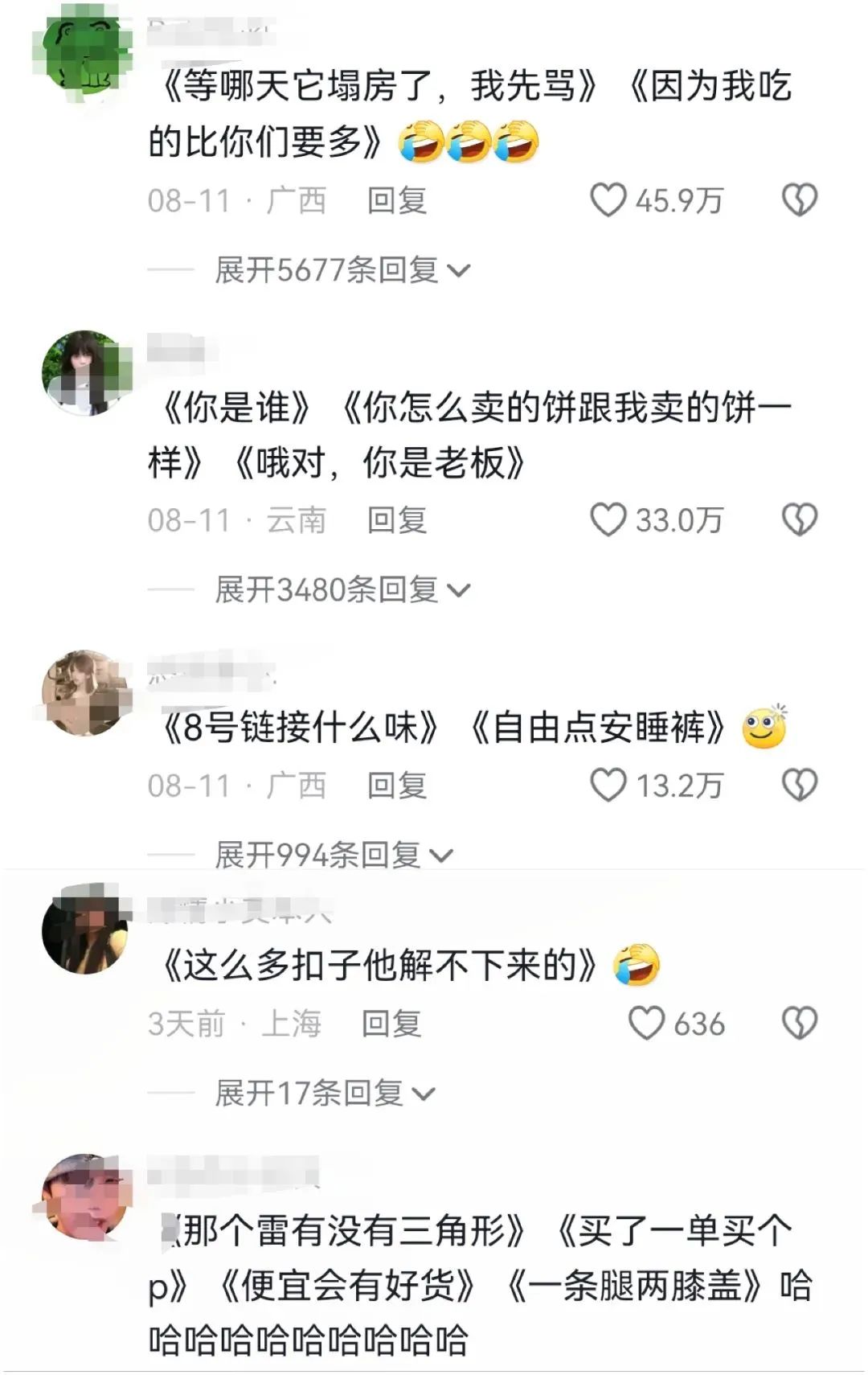868x1375 pixels.
Task: Dislike the 45.9万-likes comment from 广西
Action: pos(800,200)
